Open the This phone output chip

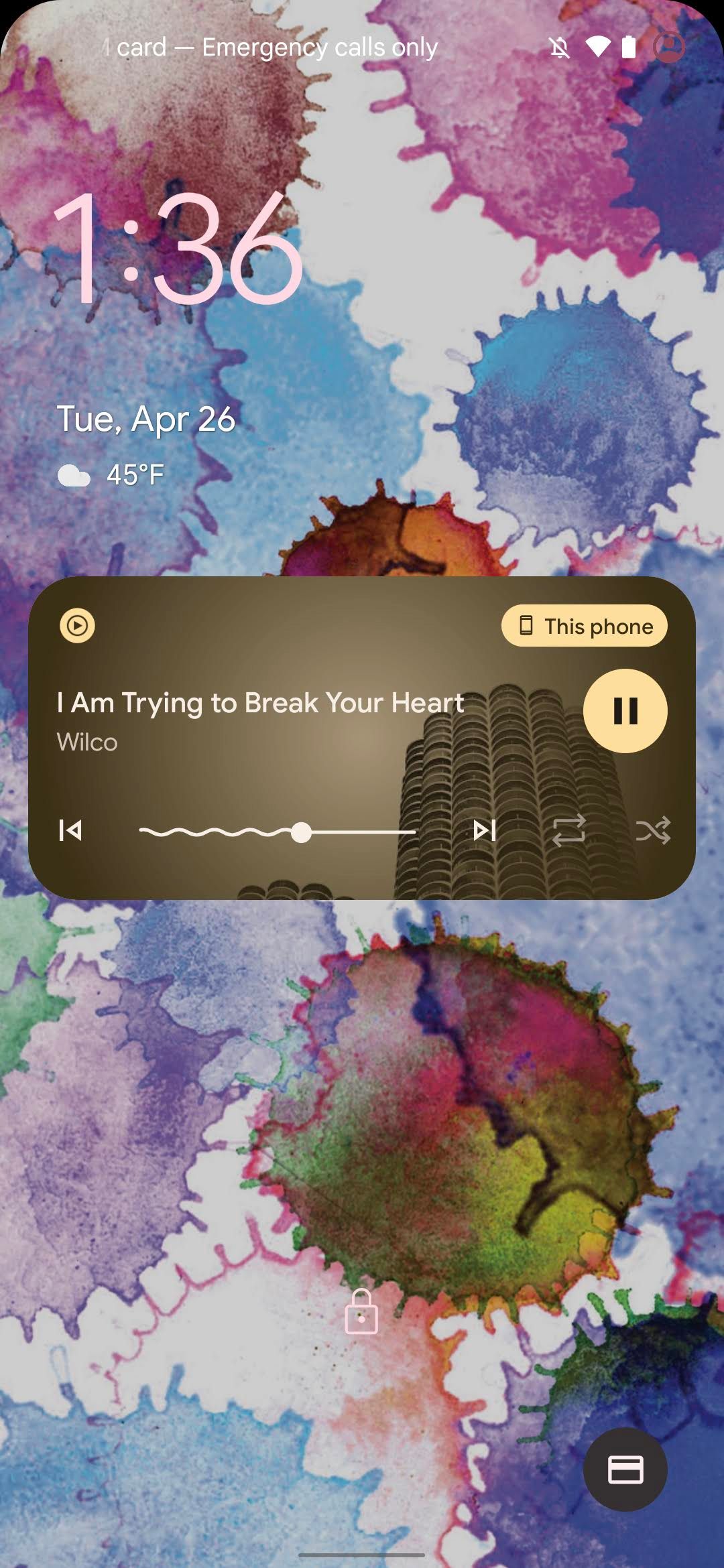pos(584,626)
